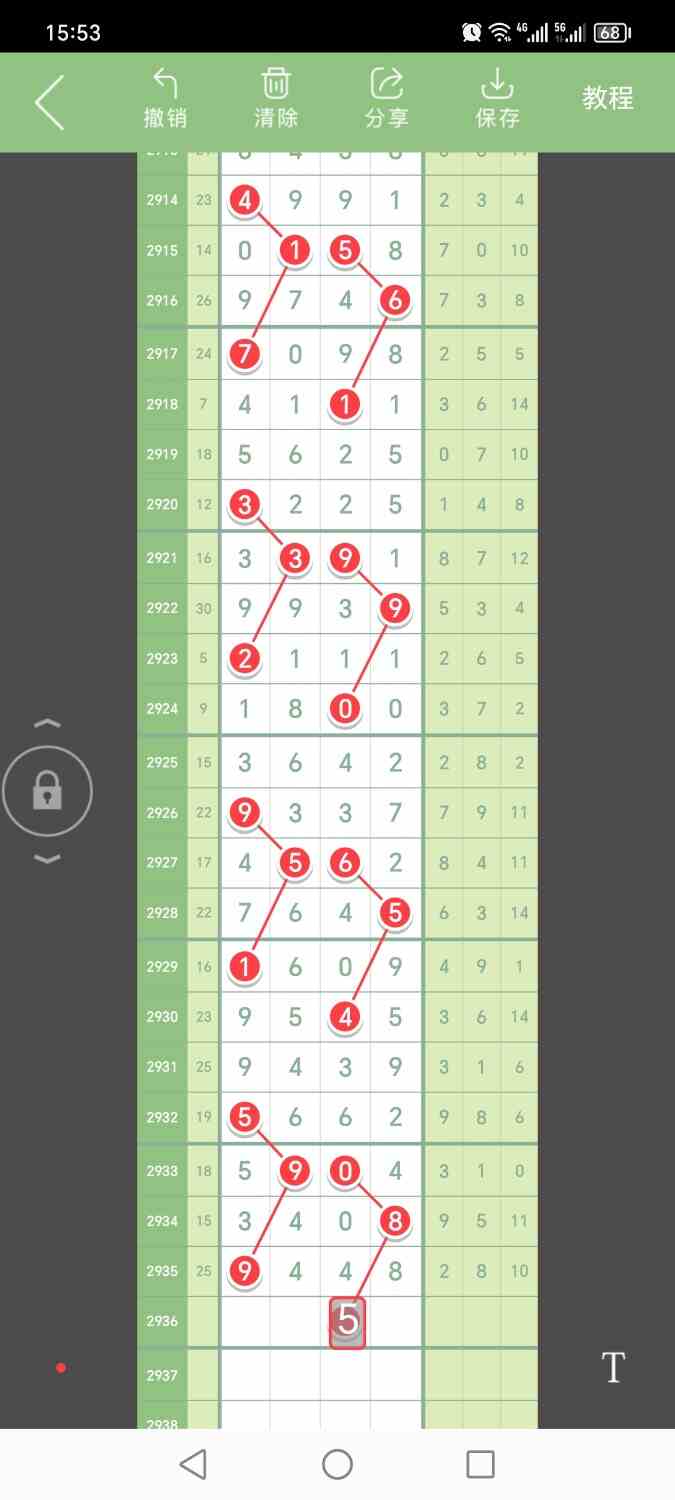675x1500 pixels.
Task: Open the 教程 tutorial
Action: pos(608,98)
